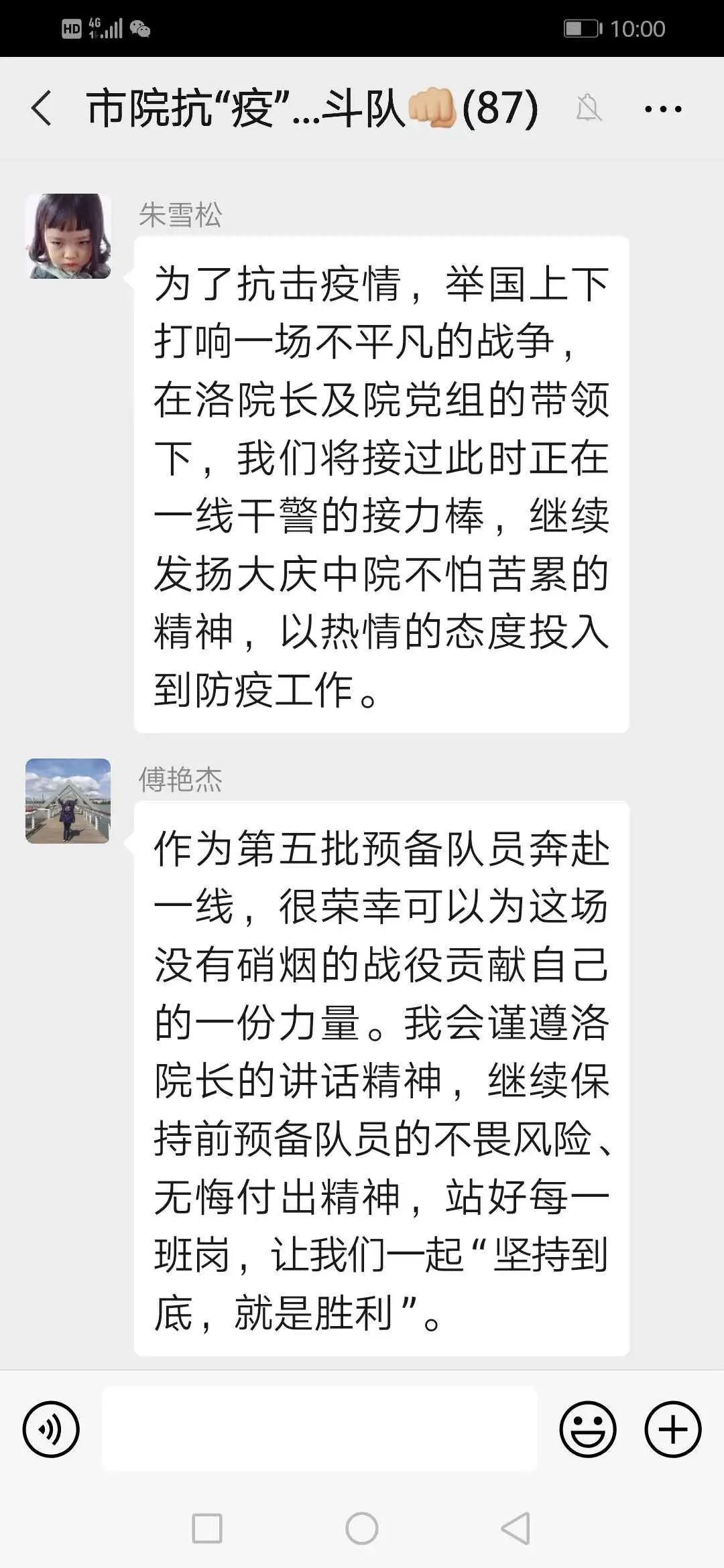Screen dimensions: 724x1568
Task: Go back from the group chat
Action: tap(42, 109)
